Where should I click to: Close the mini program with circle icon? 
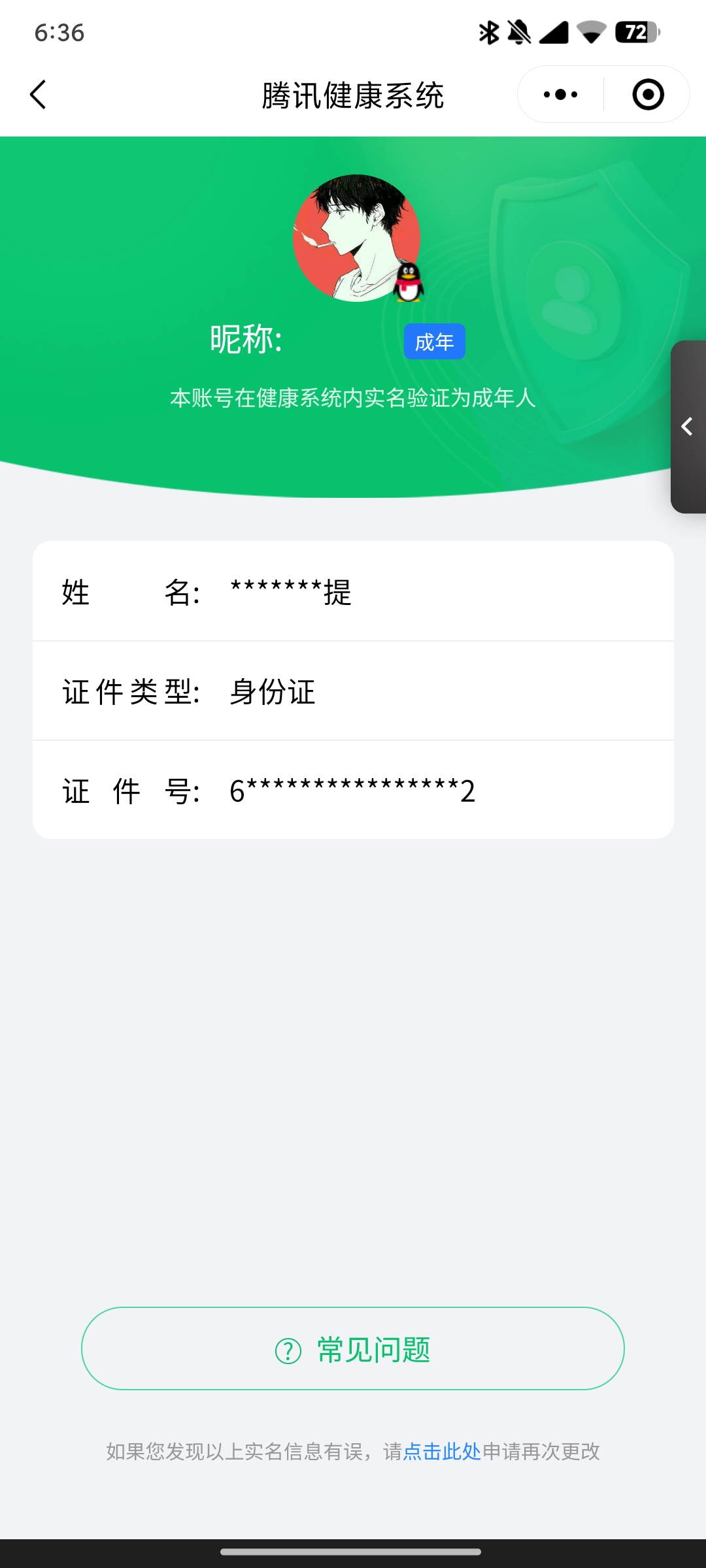(x=648, y=95)
